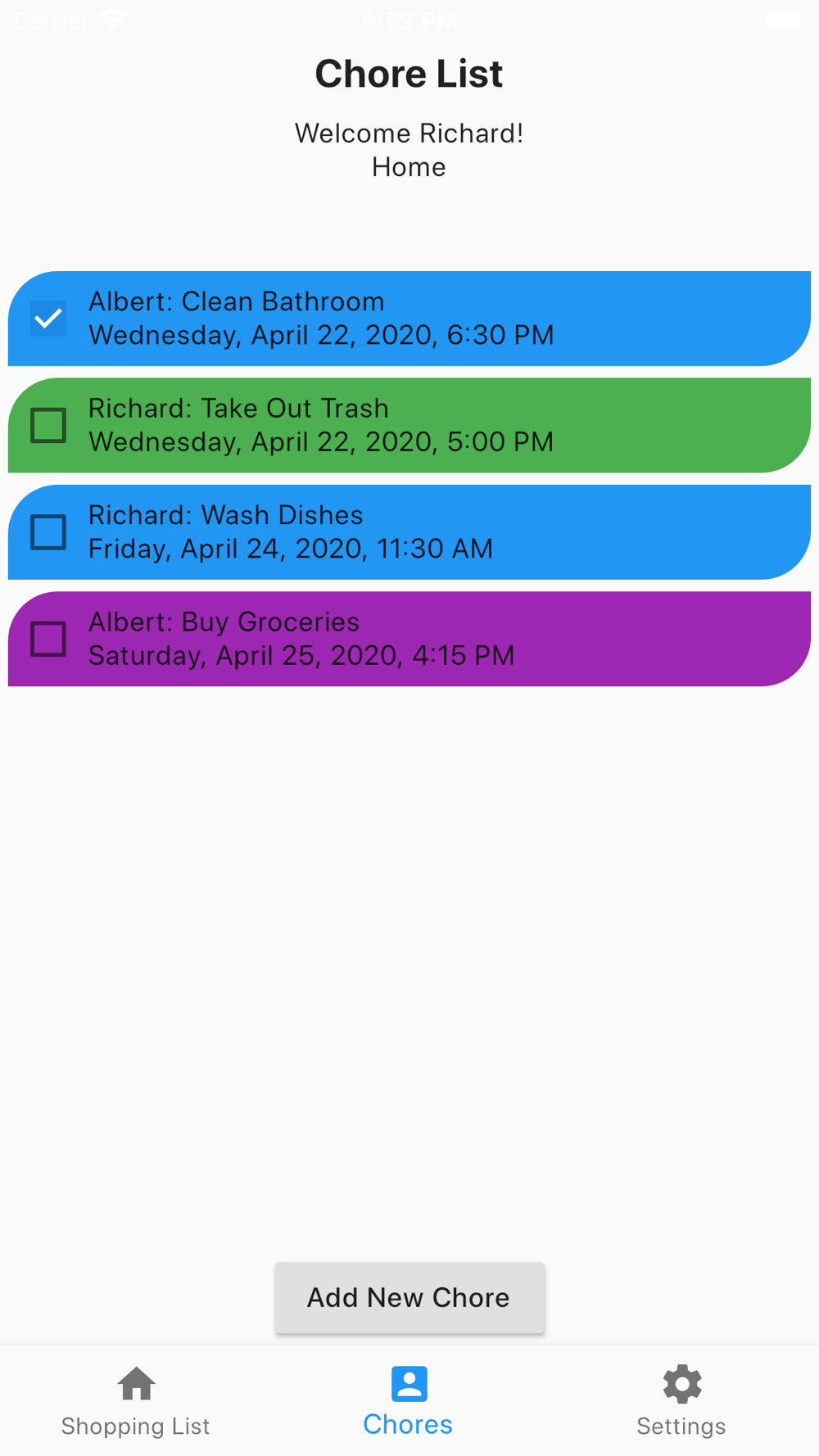The image size is (819, 1456).
Task: Open the Settings tab
Action: click(x=681, y=1401)
